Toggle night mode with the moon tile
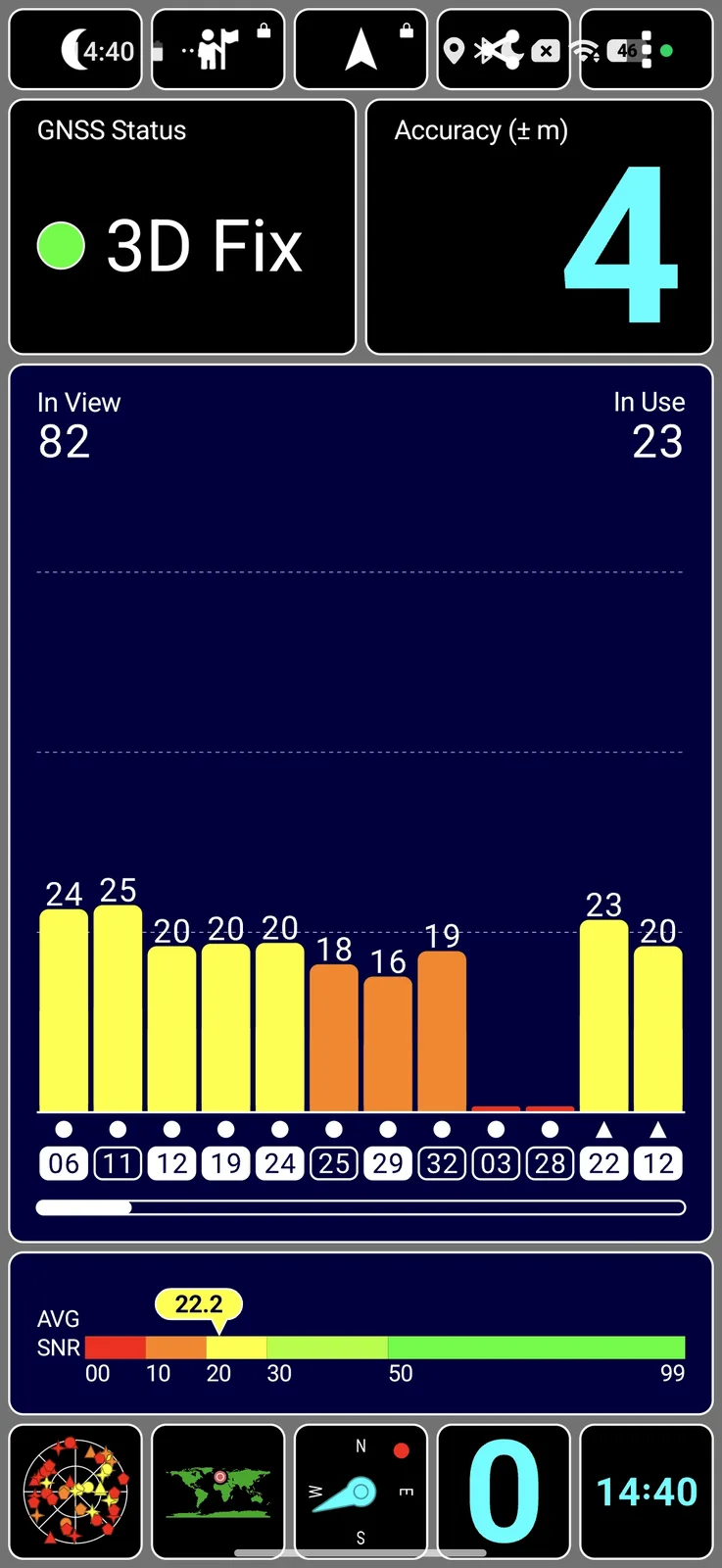 point(75,50)
